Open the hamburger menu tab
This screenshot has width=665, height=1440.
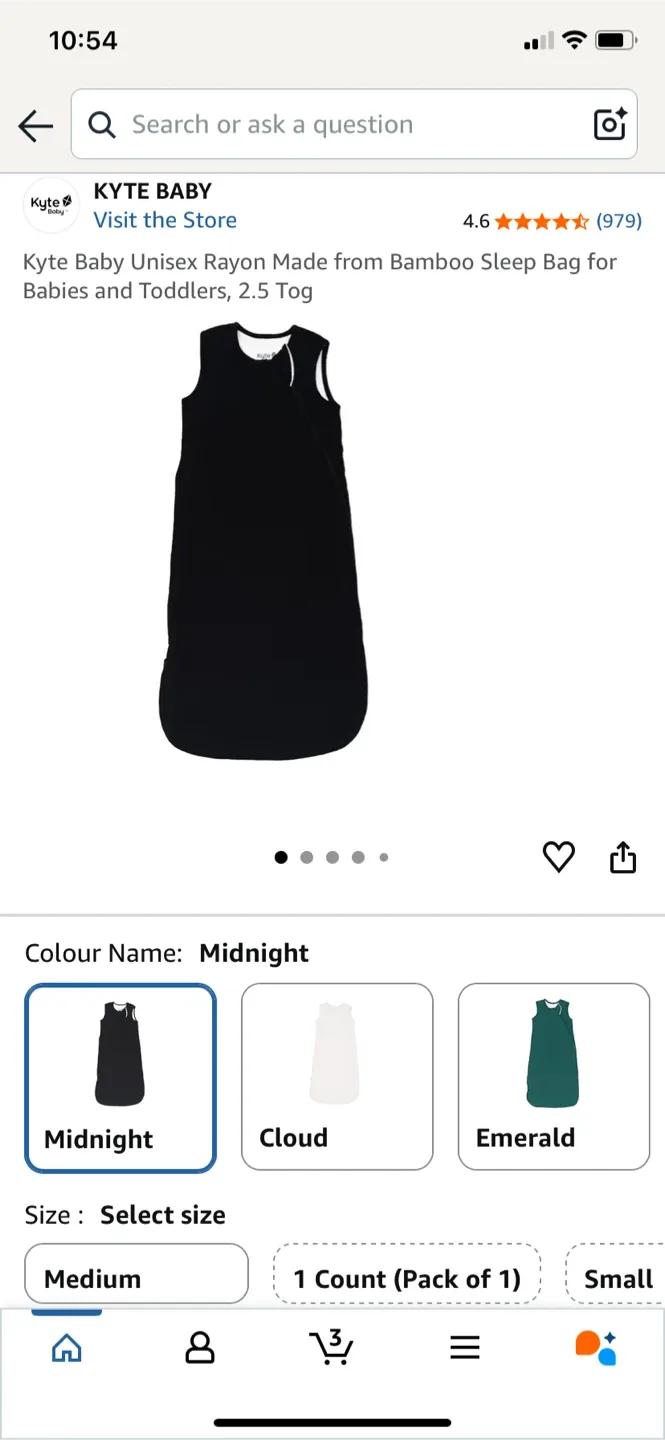tap(465, 1348)
